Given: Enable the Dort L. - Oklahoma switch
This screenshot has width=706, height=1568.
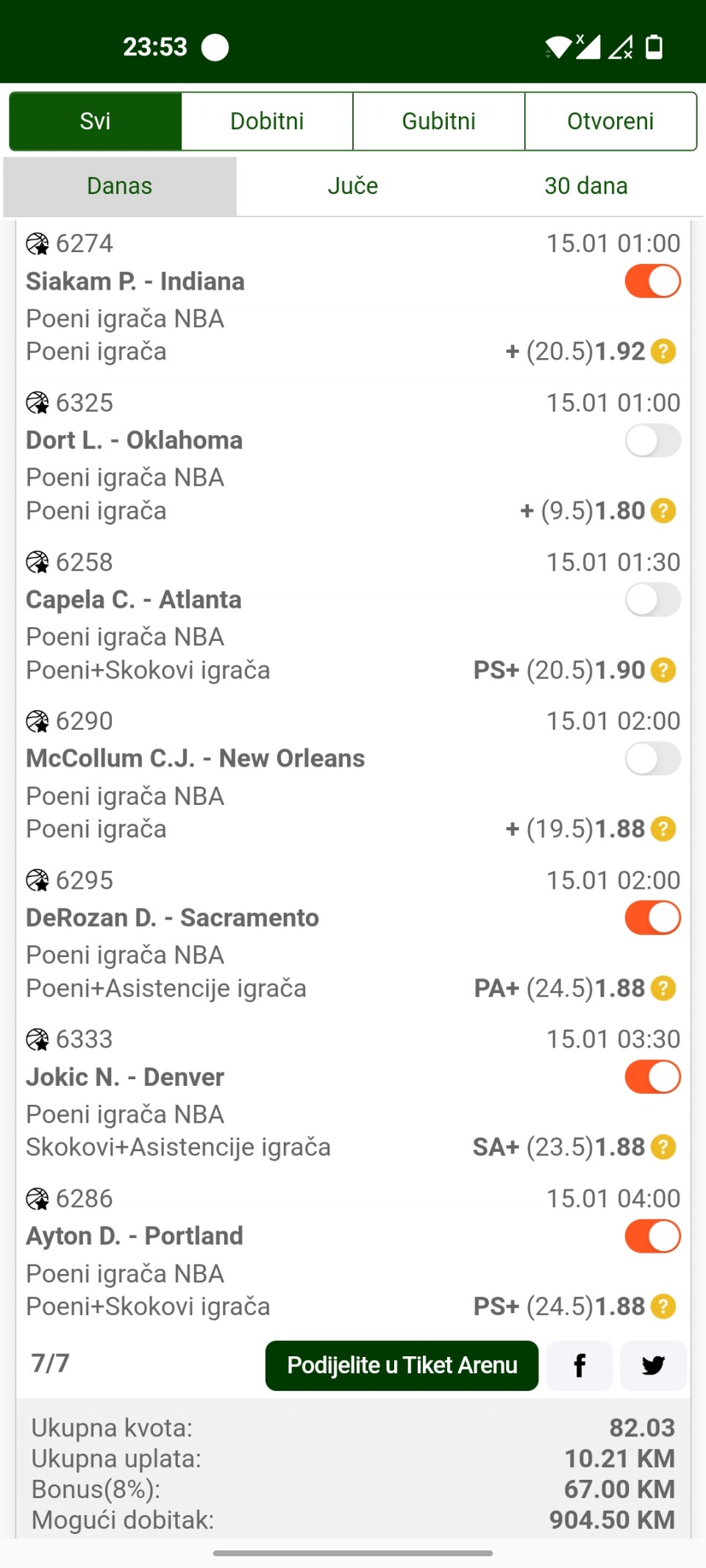Looking at the screenshot, I should click(x=652, y=440).
